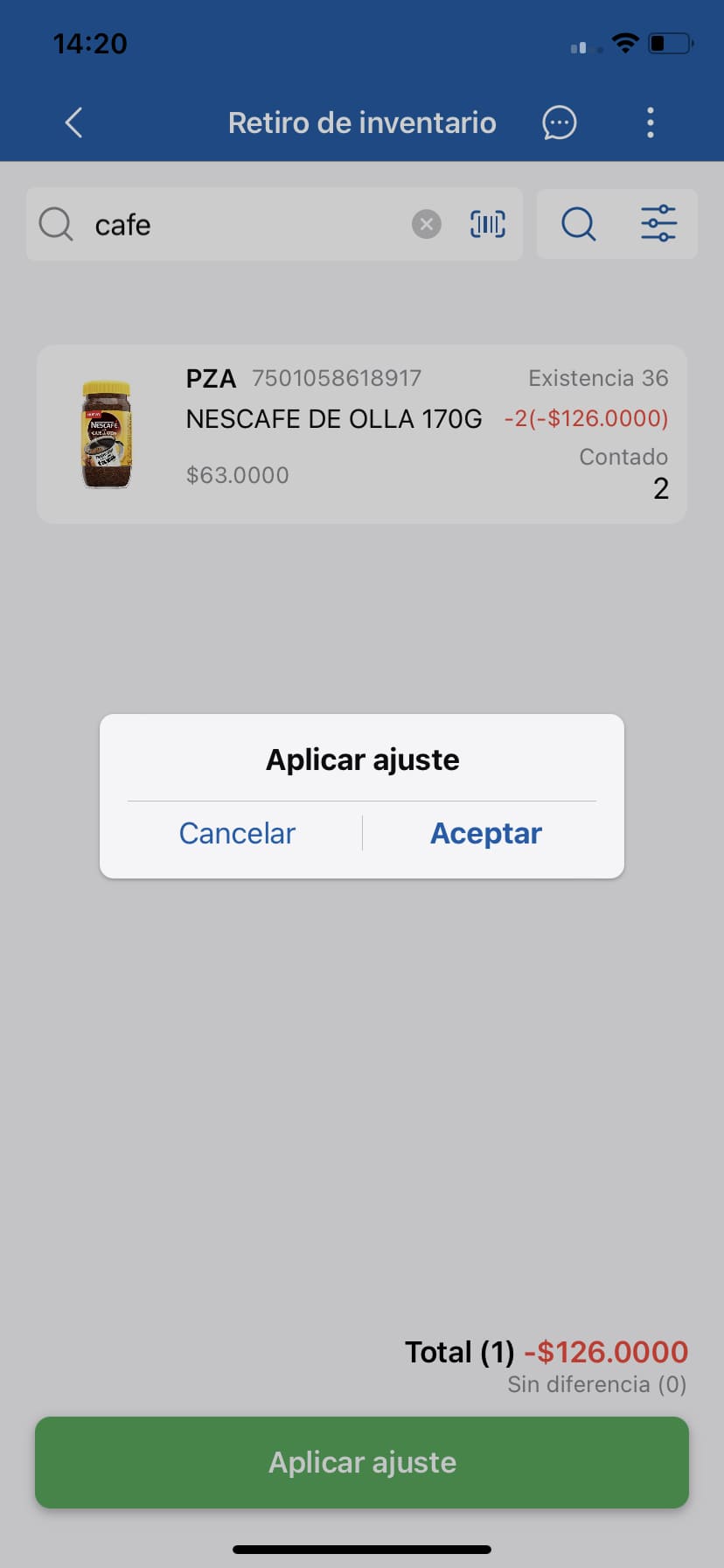The height and width of the screenshot is (1568, 724).
Task: Clear the search field using the X icon
Action: point(427,224)
